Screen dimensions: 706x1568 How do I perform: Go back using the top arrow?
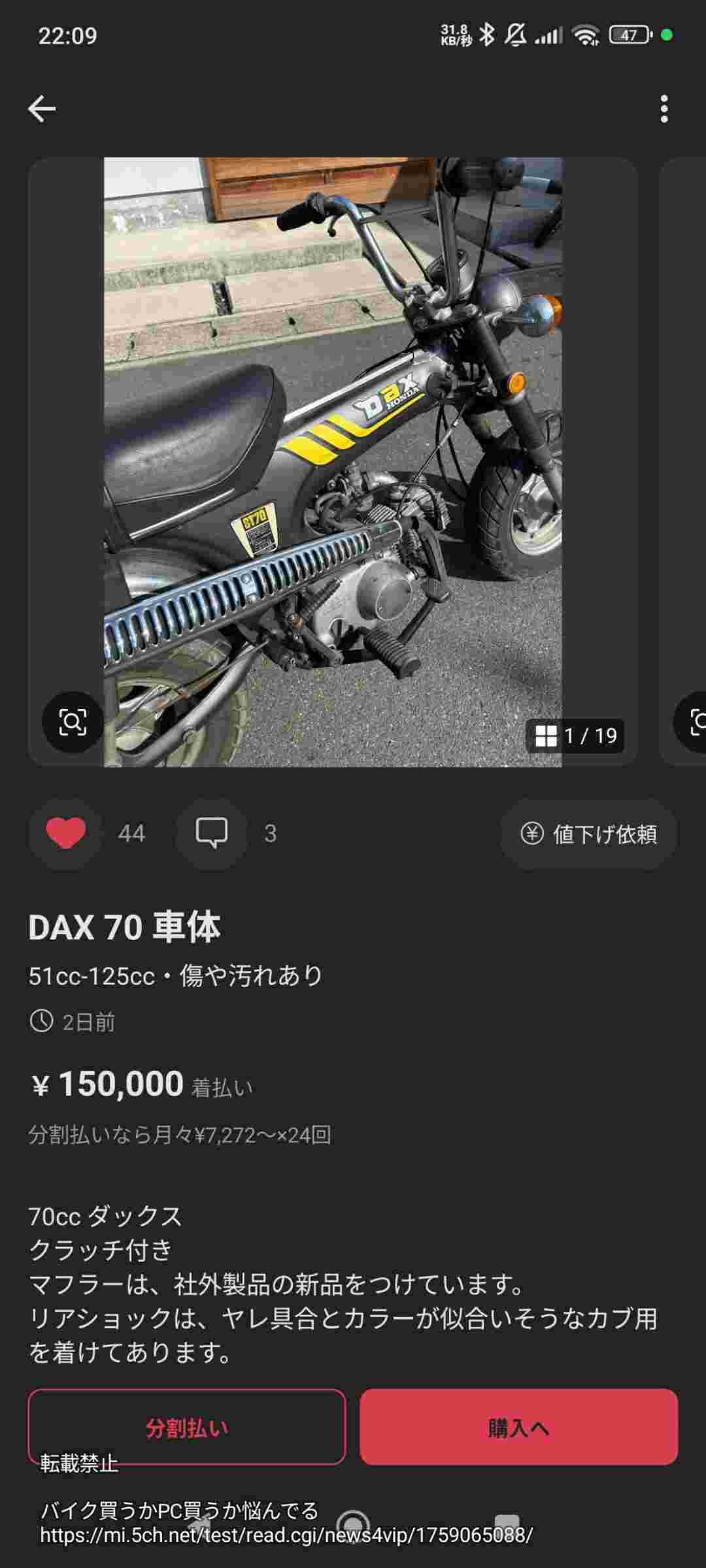[x=42, y=108]
